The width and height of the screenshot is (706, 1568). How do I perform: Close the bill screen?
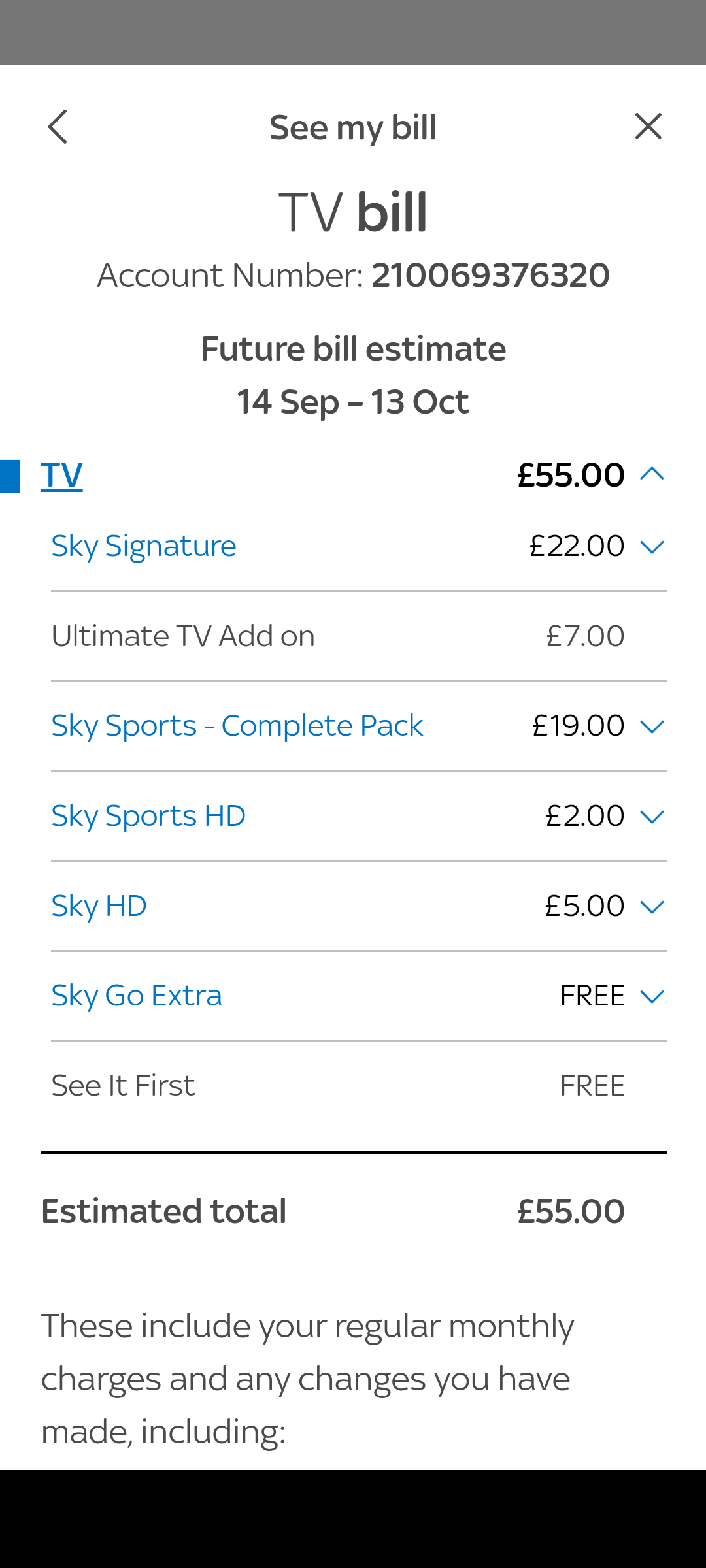648,126
